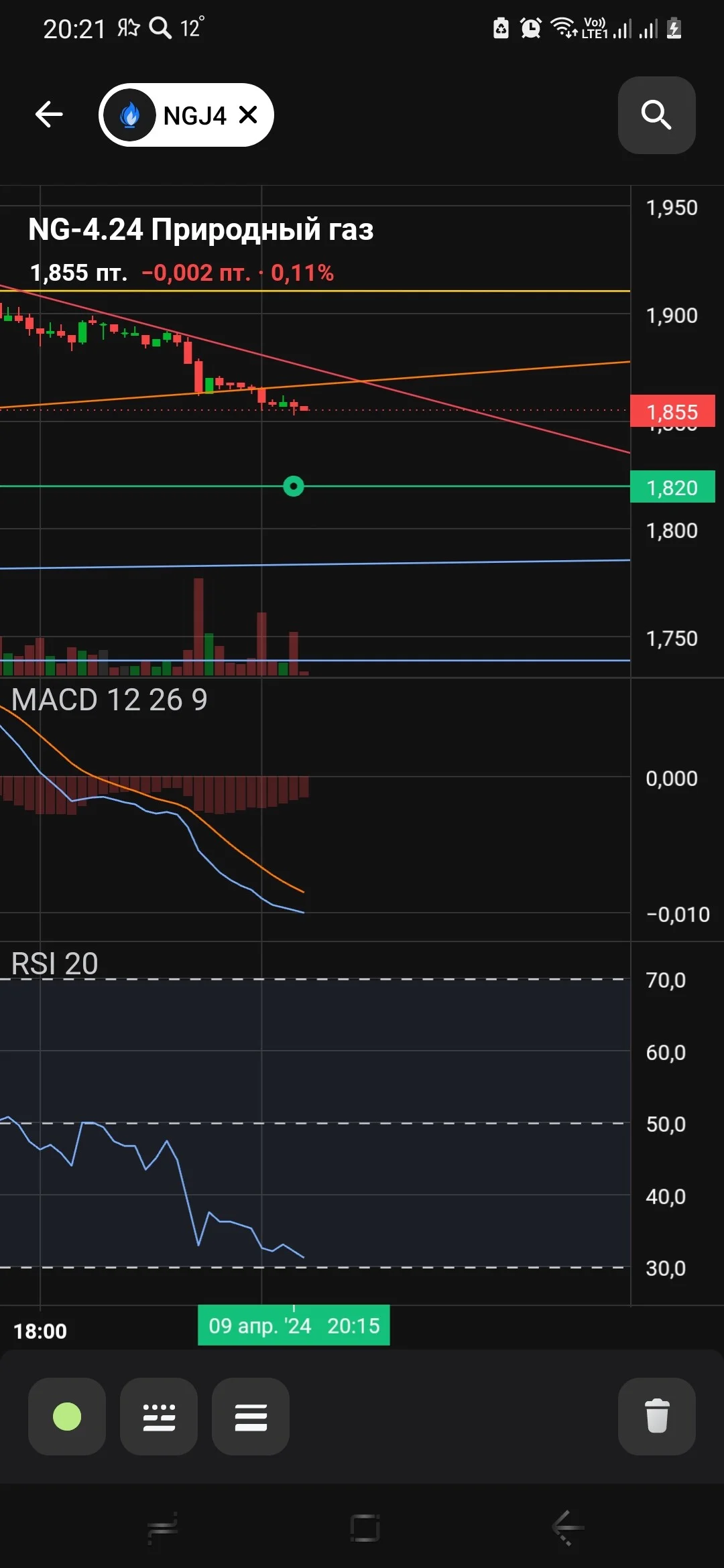724x1568 pixels.
Task: Change the line style with dashed-lines button
Action: pos(159,1416)
